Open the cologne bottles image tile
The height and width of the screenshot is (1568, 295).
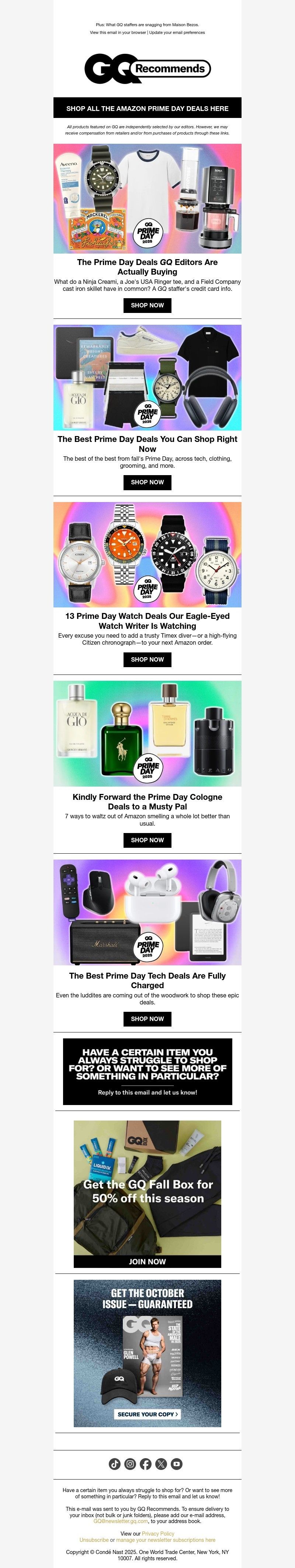[147, 733]
